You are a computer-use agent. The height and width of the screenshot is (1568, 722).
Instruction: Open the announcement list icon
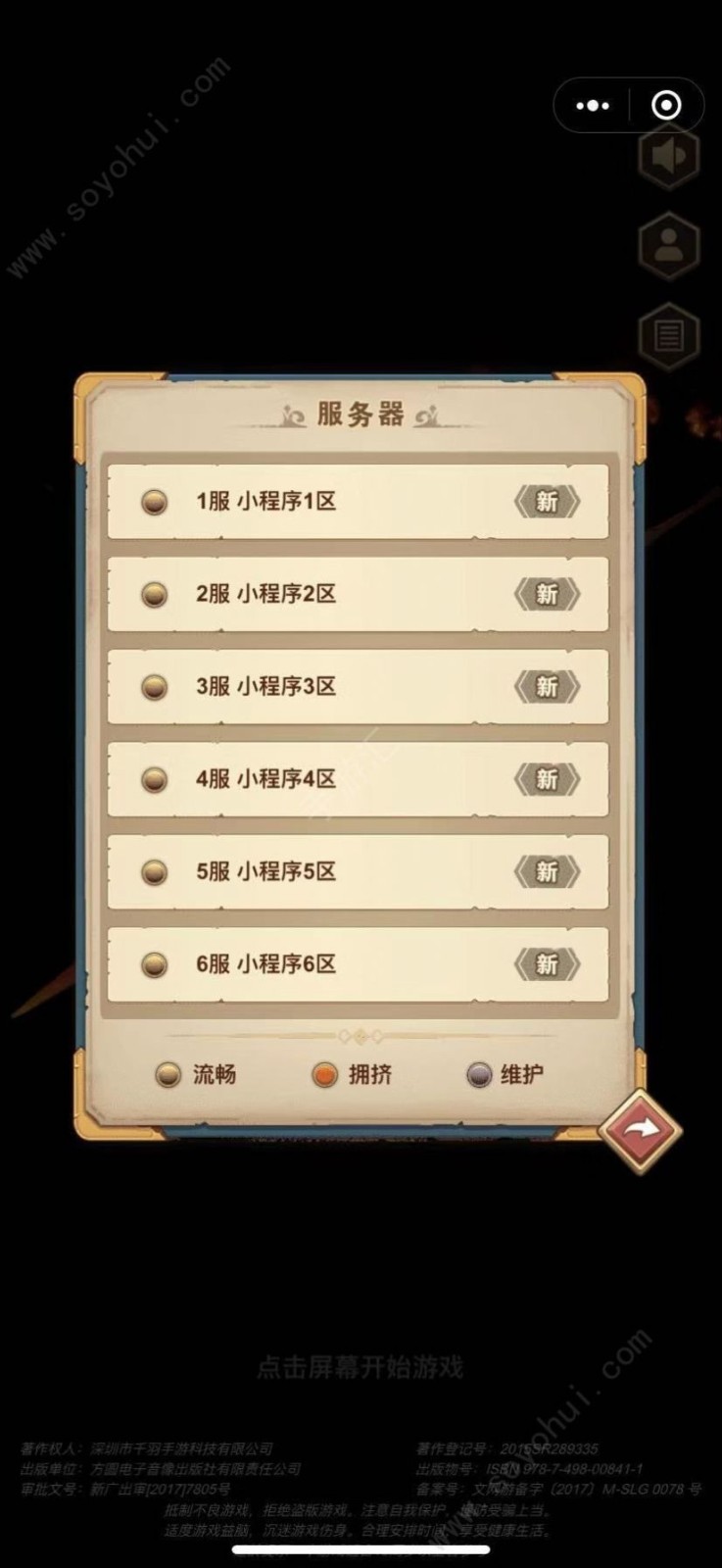(x=669, y=336)
